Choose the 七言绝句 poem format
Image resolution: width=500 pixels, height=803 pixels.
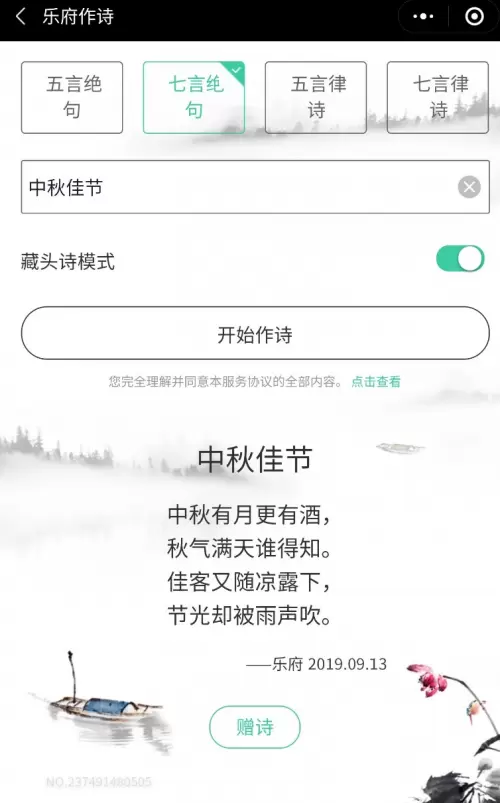click(194, 97)
